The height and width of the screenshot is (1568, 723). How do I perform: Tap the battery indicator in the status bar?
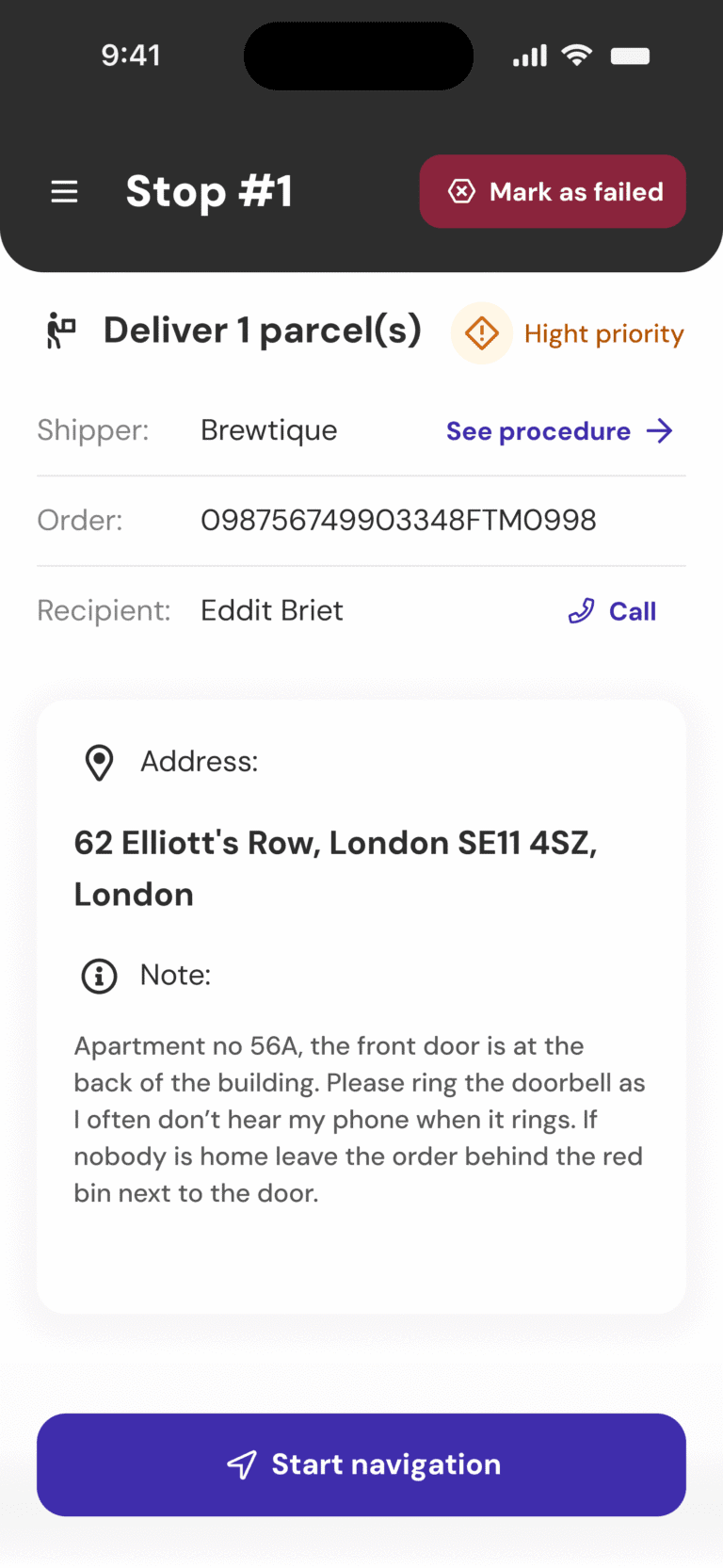pos(630,56)
